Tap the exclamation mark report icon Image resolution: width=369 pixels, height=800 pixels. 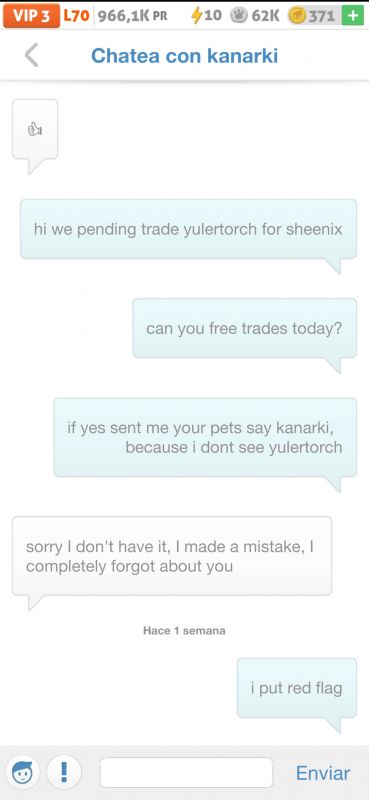64,772
